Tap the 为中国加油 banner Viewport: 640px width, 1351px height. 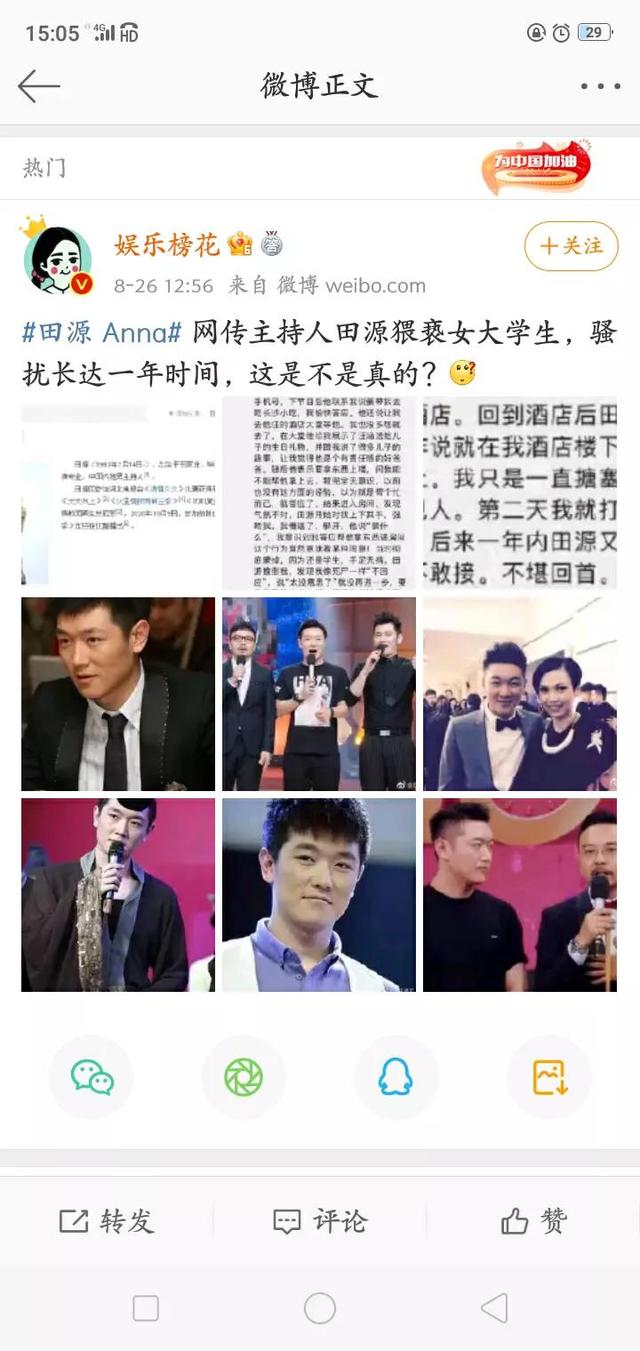coord(536,165)
